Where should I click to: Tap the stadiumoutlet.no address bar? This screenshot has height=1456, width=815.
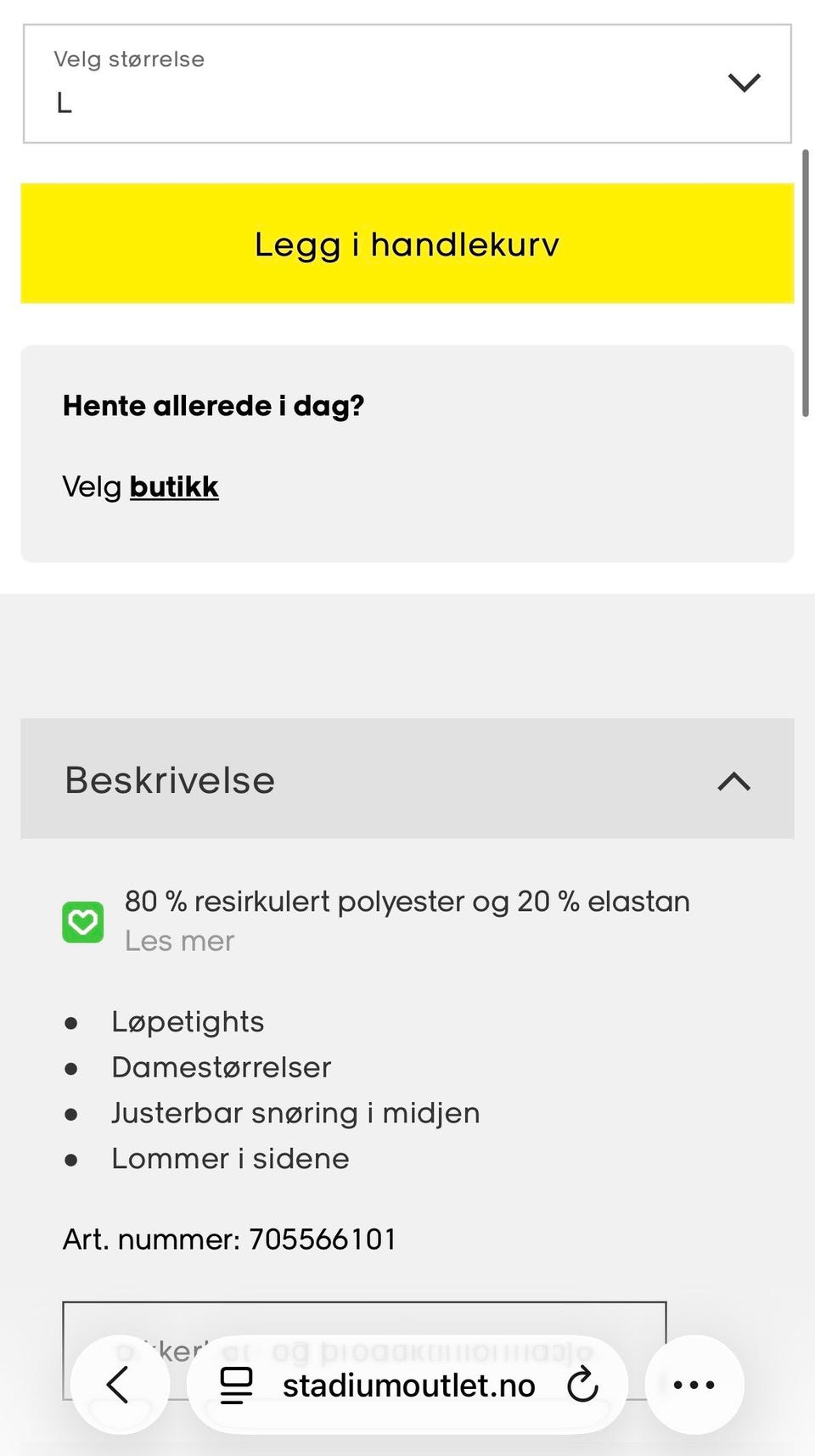[407, 1385]
